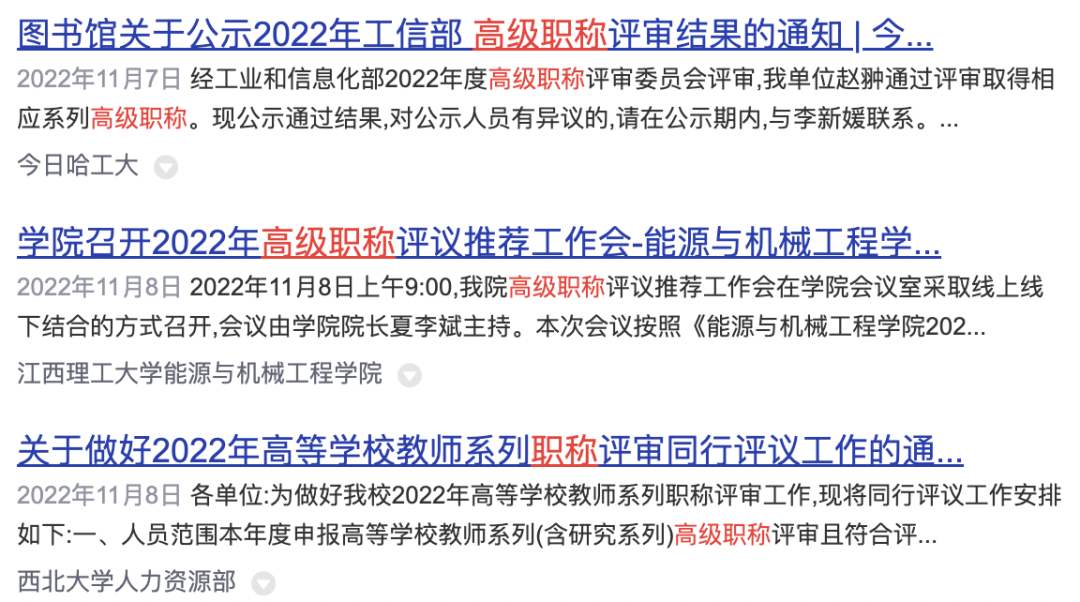Expand the dropdown arrow next to 今日哈工大
The height and width of the screenshot is (602, 1080).
pyautogui.click(x=166, y=168)
